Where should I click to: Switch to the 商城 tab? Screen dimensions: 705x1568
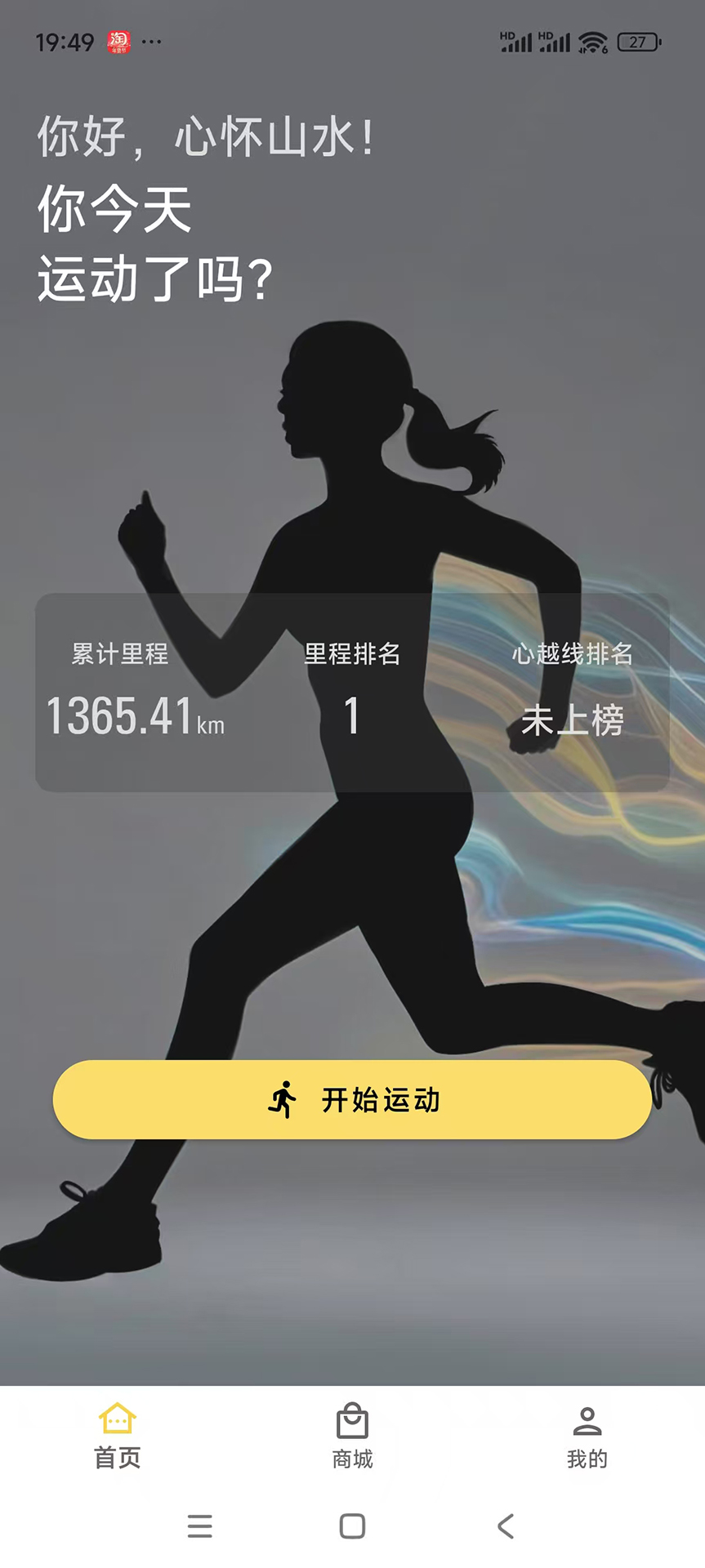352,1437
